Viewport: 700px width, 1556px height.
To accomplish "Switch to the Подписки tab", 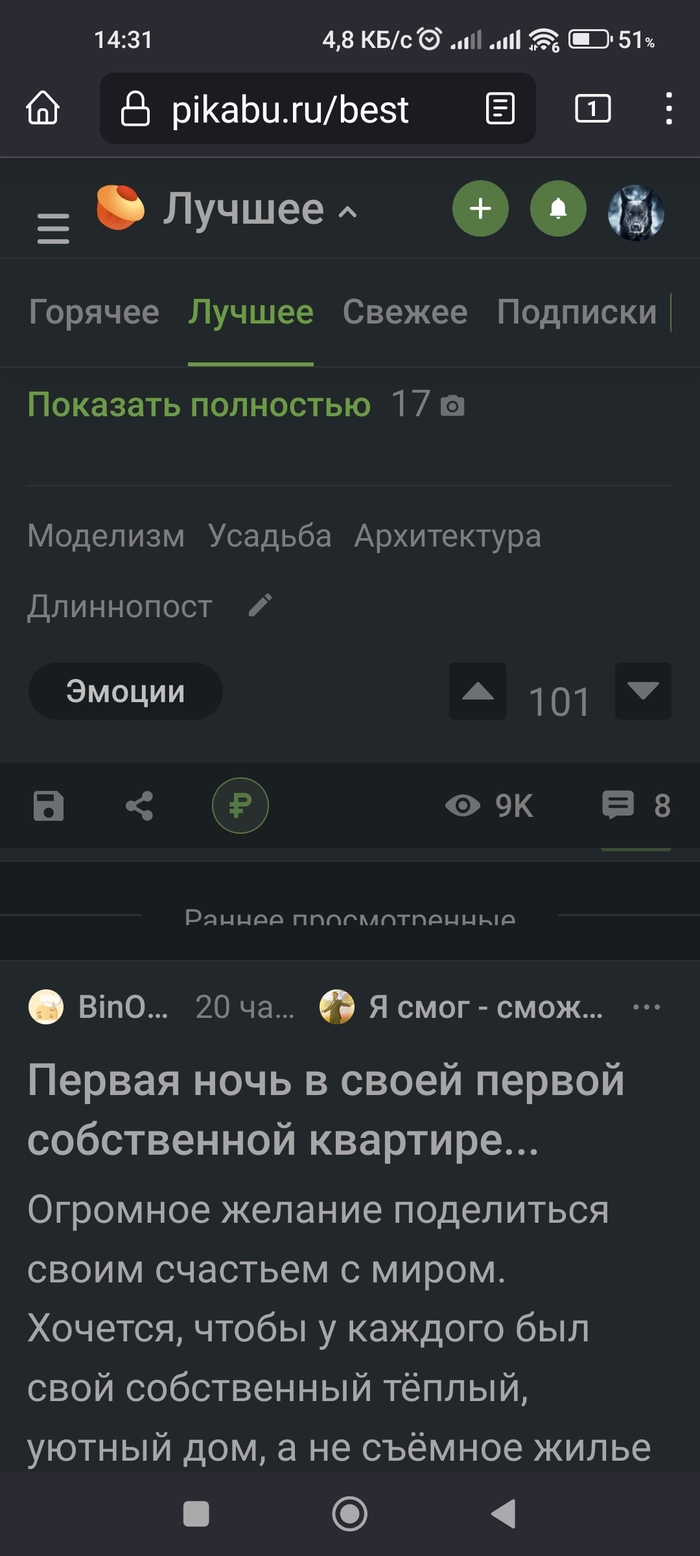I will [x=576, y=312].
